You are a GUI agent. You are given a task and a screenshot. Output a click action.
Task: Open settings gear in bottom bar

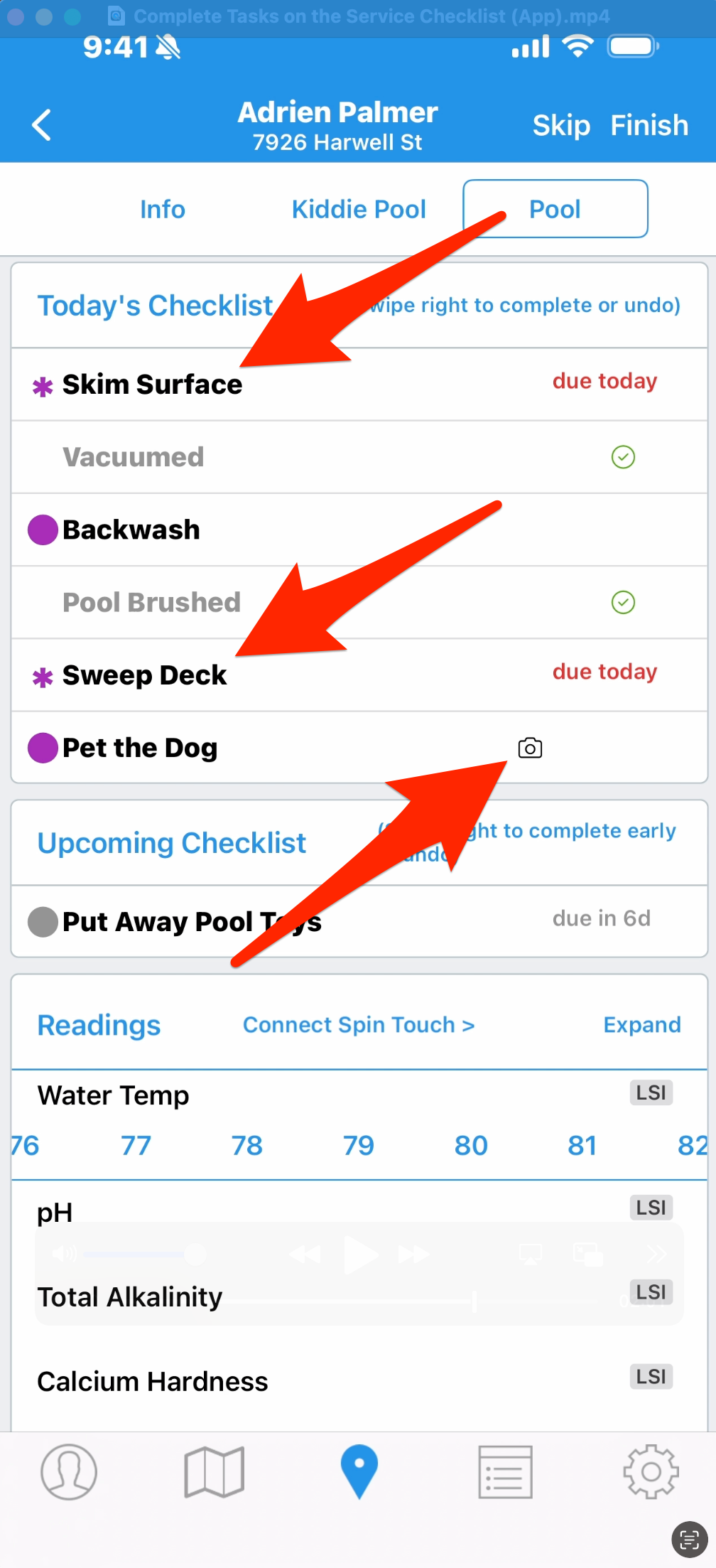651,1471
